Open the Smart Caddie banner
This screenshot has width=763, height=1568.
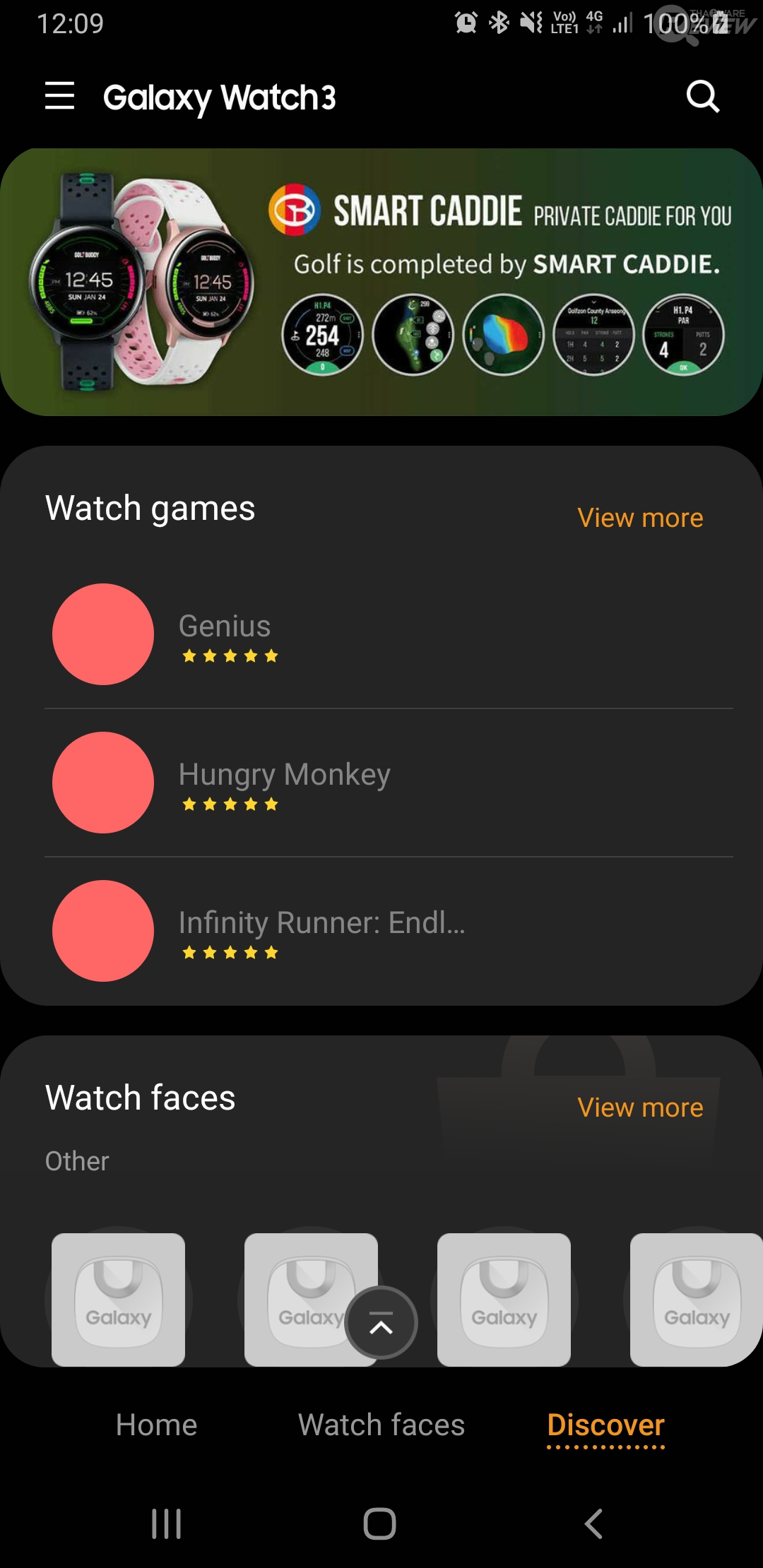[x=381, y=282]
